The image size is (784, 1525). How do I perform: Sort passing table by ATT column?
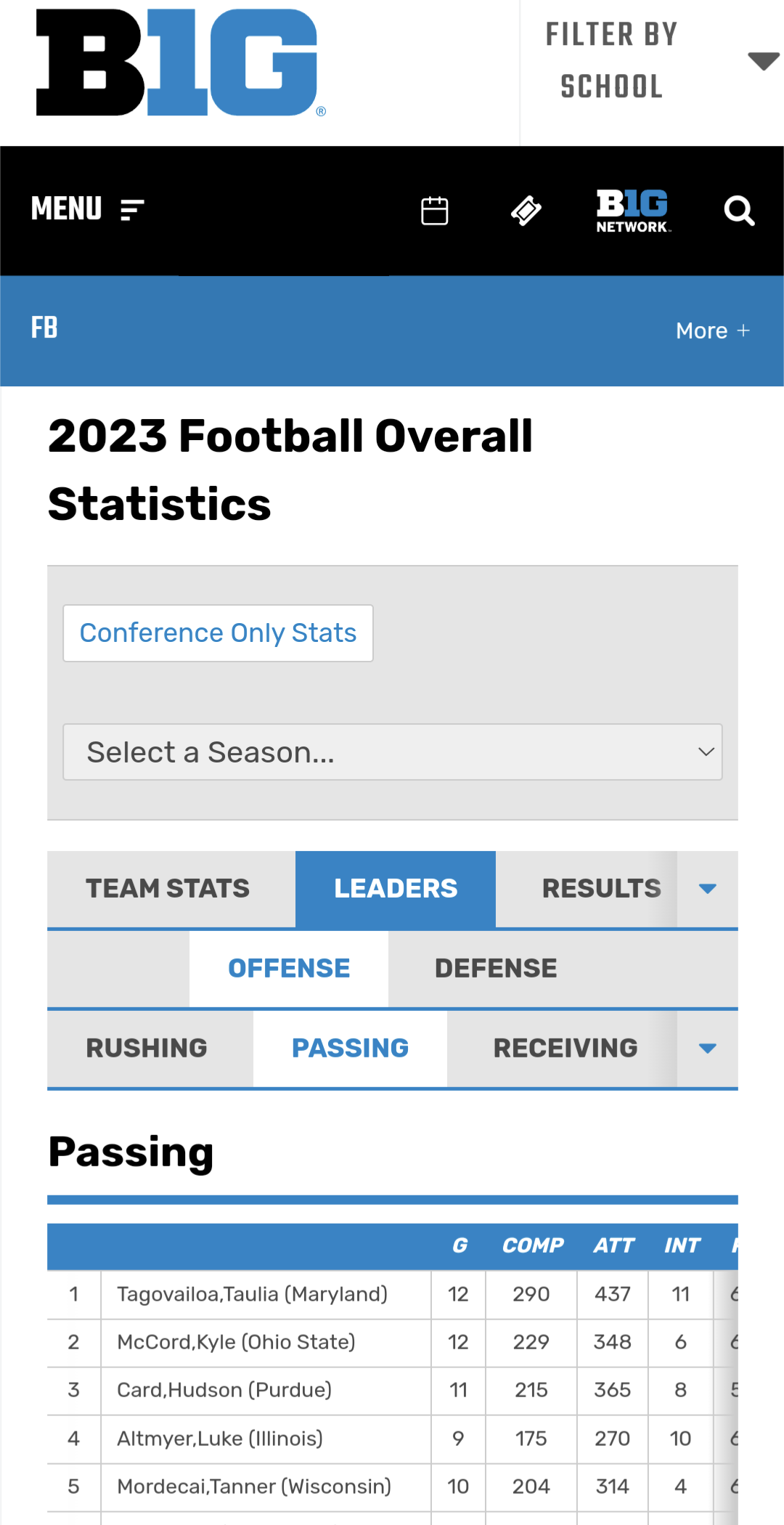[613, 1245]
